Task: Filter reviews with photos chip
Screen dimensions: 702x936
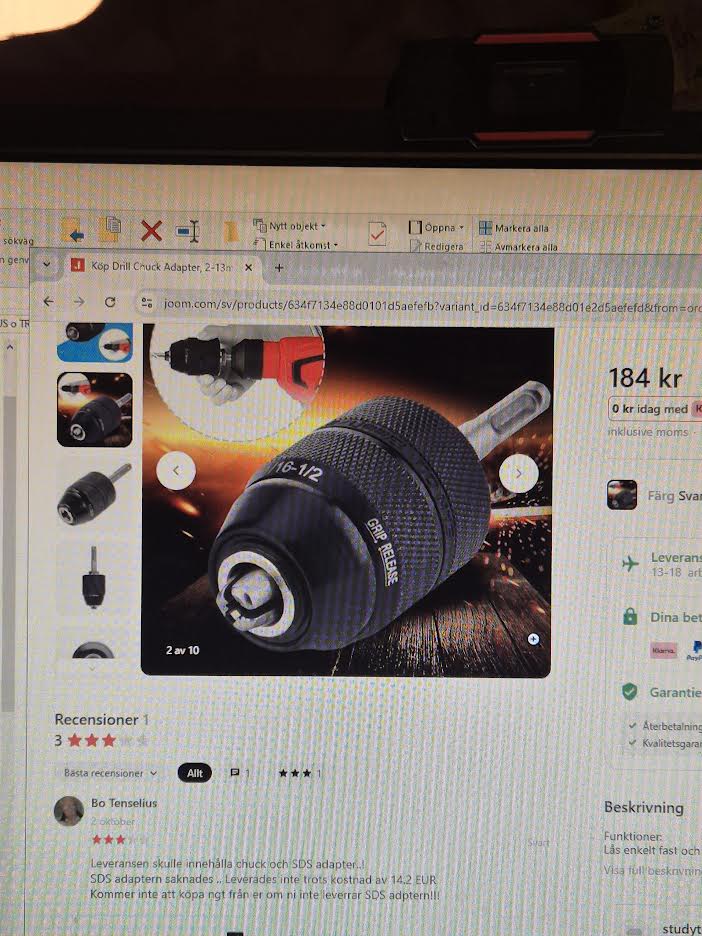Action: [240, 773]
